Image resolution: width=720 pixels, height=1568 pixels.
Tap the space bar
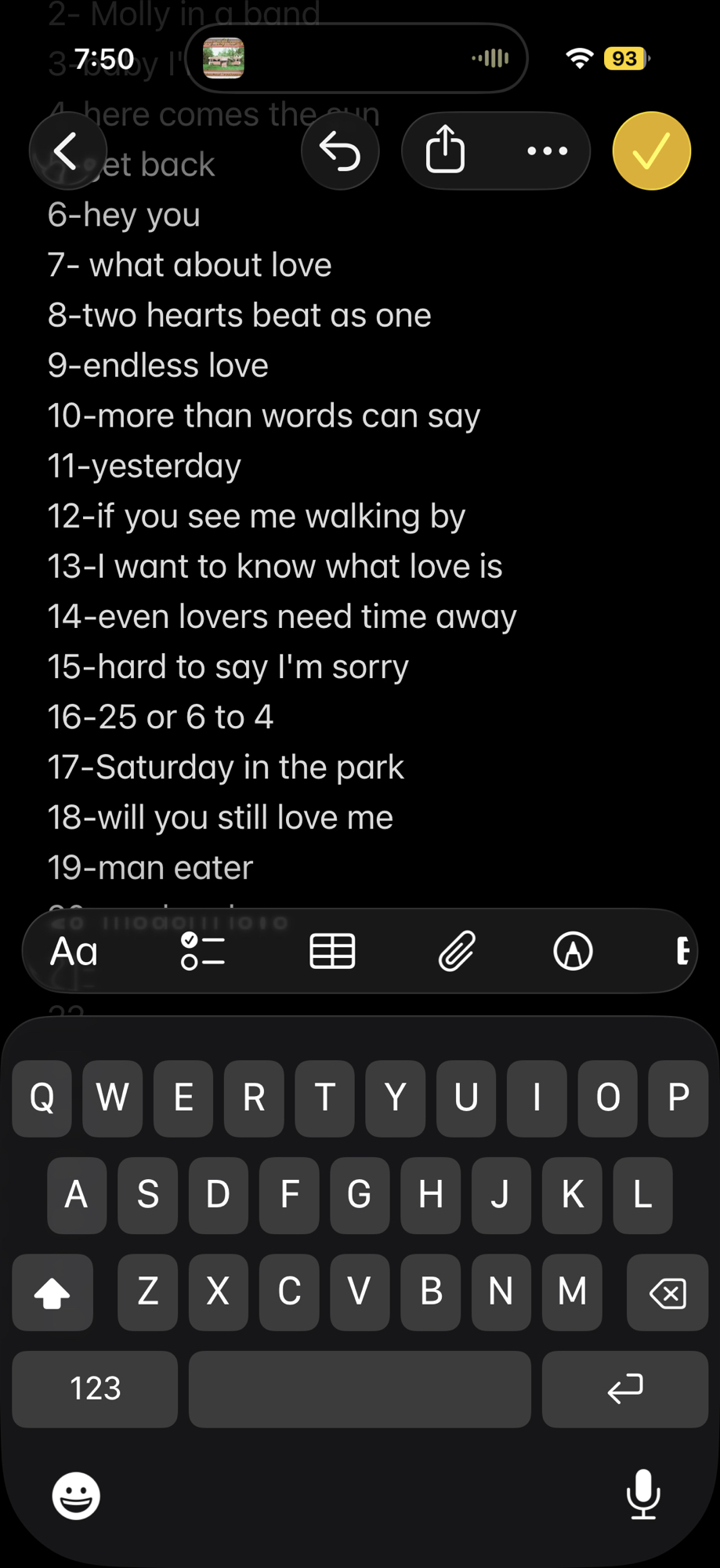click(x=360, y=1388)
